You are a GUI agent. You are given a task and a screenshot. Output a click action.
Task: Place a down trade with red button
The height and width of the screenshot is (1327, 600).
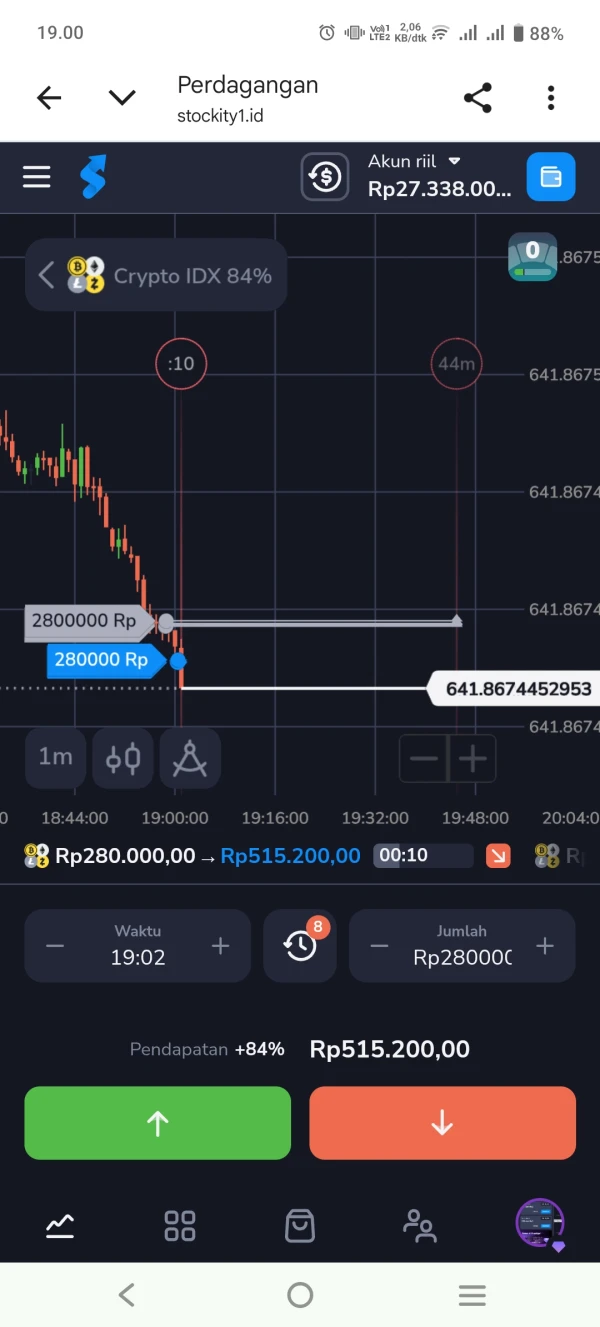pyautogui.click(x=443, y=1123)
